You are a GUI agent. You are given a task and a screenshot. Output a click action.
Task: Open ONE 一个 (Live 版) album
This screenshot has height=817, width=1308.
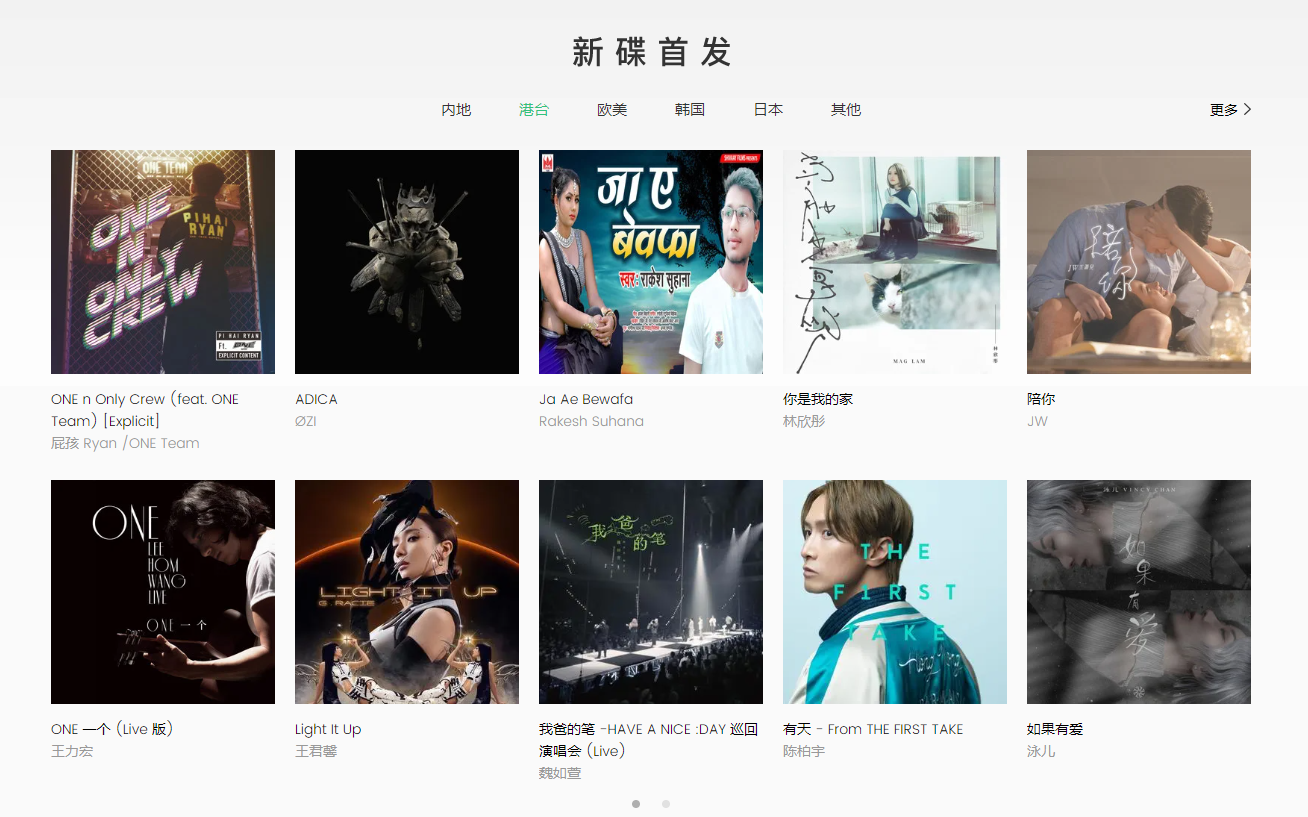tap(163, 592)
